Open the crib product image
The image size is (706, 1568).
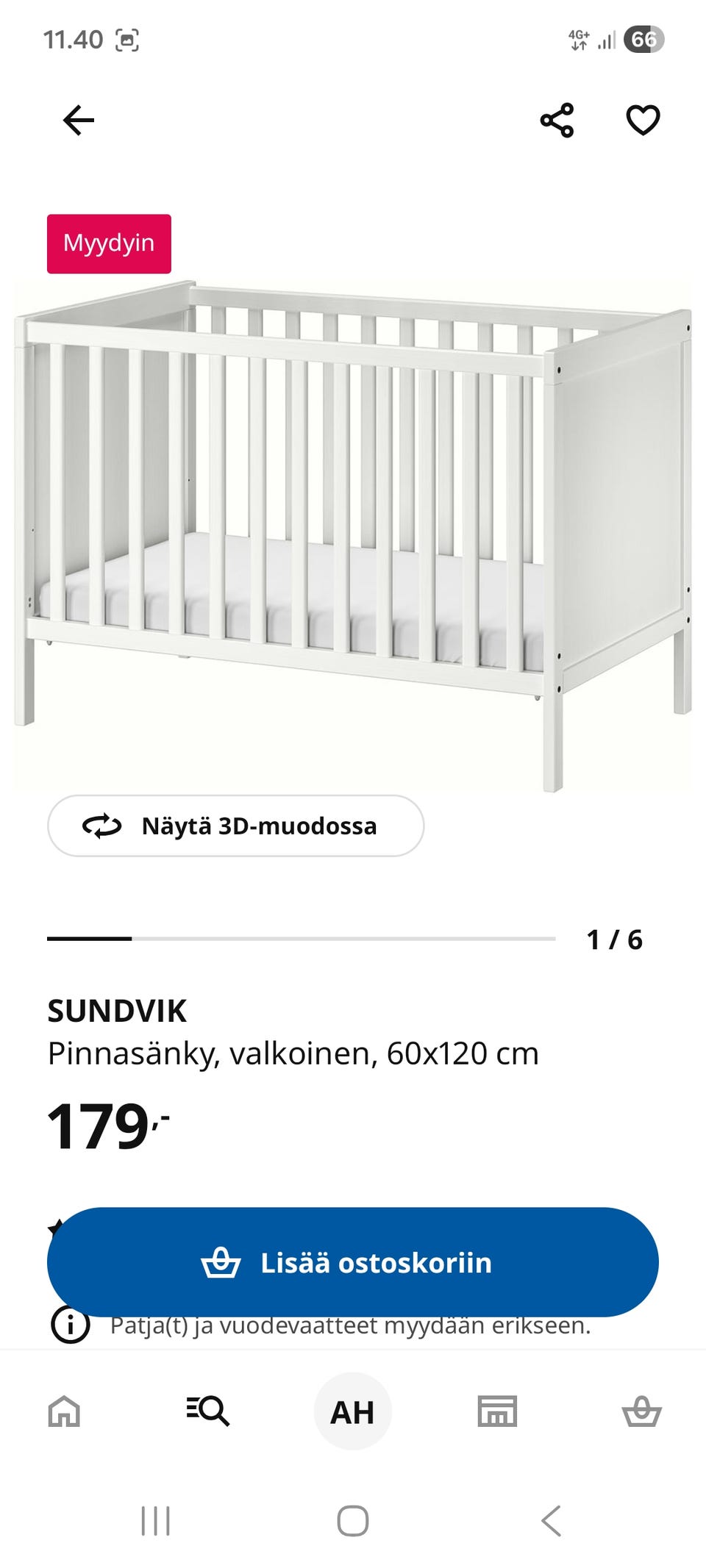pos(353,535)
